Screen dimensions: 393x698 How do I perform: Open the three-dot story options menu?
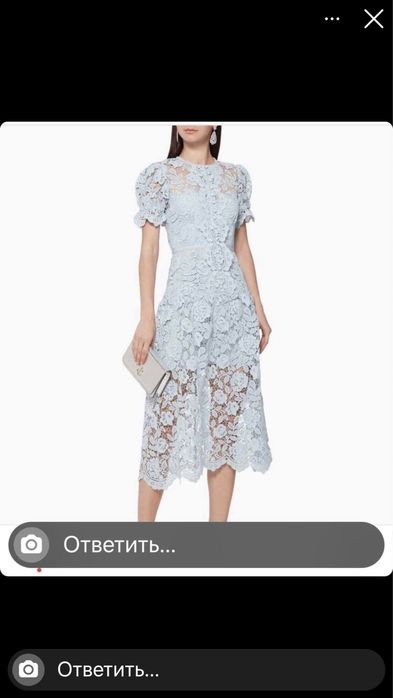pyautogui.click(x=332, y=19)
